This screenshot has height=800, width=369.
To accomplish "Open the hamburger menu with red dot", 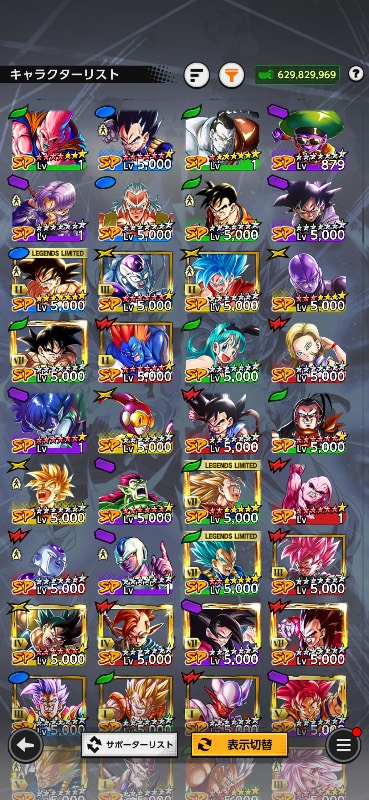I will [343, 745].
